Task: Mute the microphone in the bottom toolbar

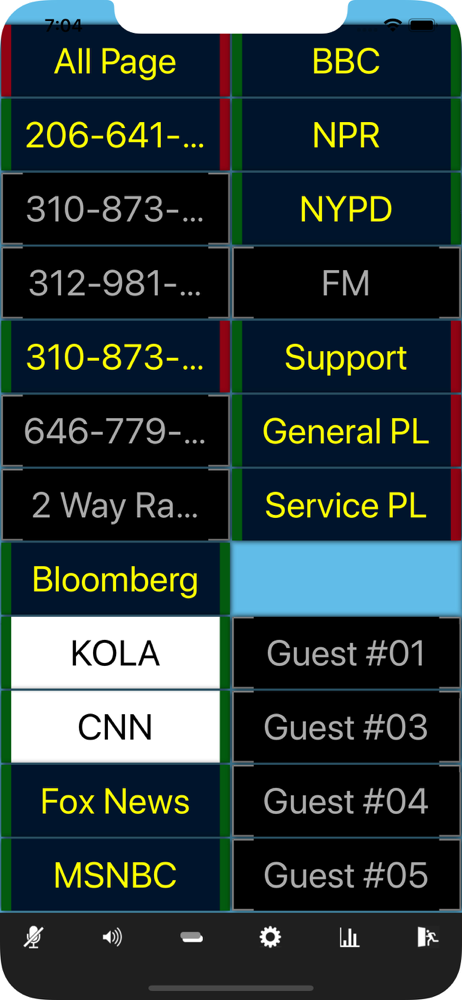Action: point(32,937)
